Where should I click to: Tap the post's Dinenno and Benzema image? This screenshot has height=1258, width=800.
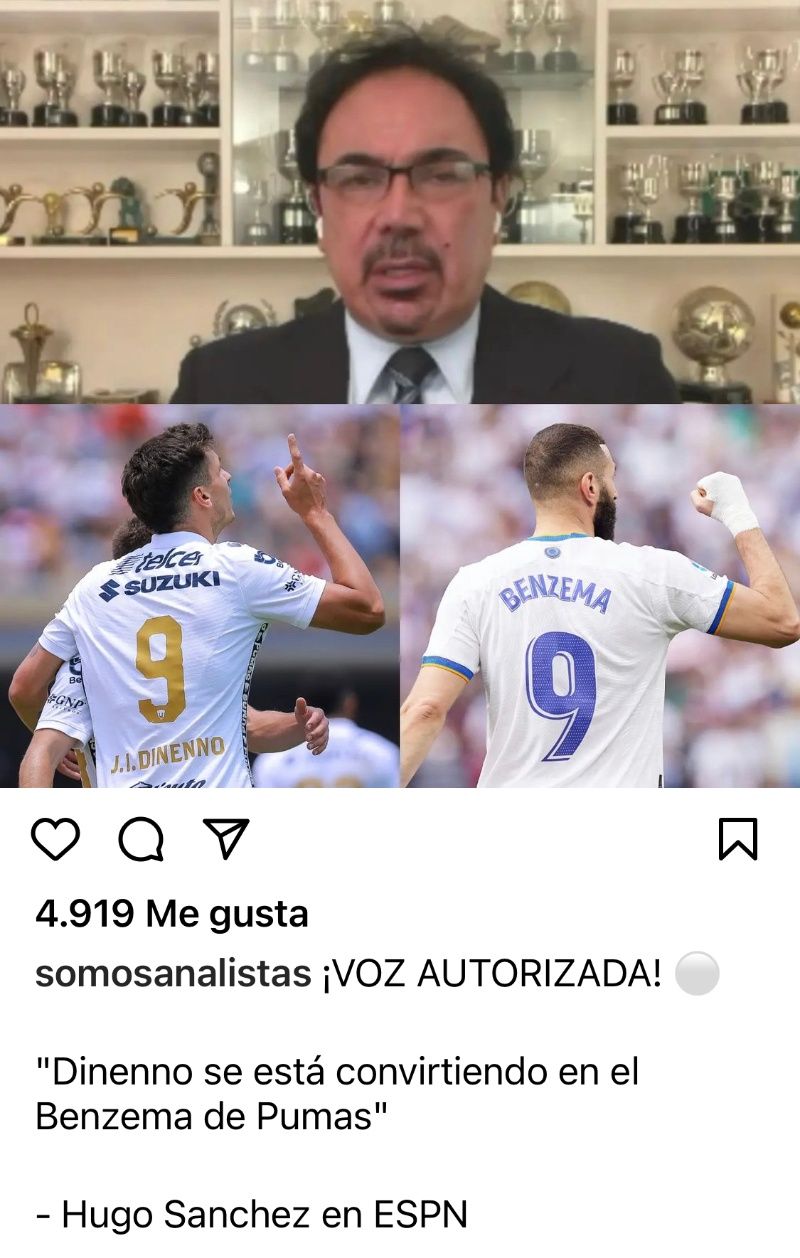coord(400,595)
